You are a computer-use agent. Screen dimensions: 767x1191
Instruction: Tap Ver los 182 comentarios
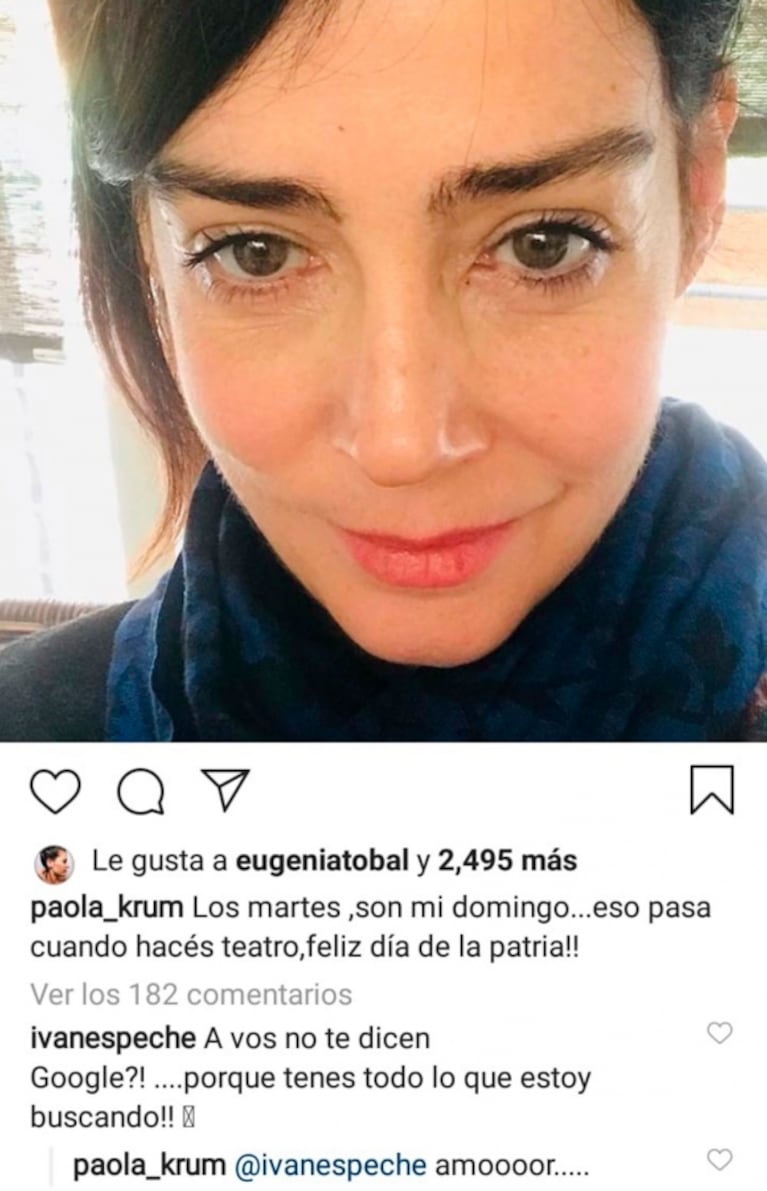point(191,994)
